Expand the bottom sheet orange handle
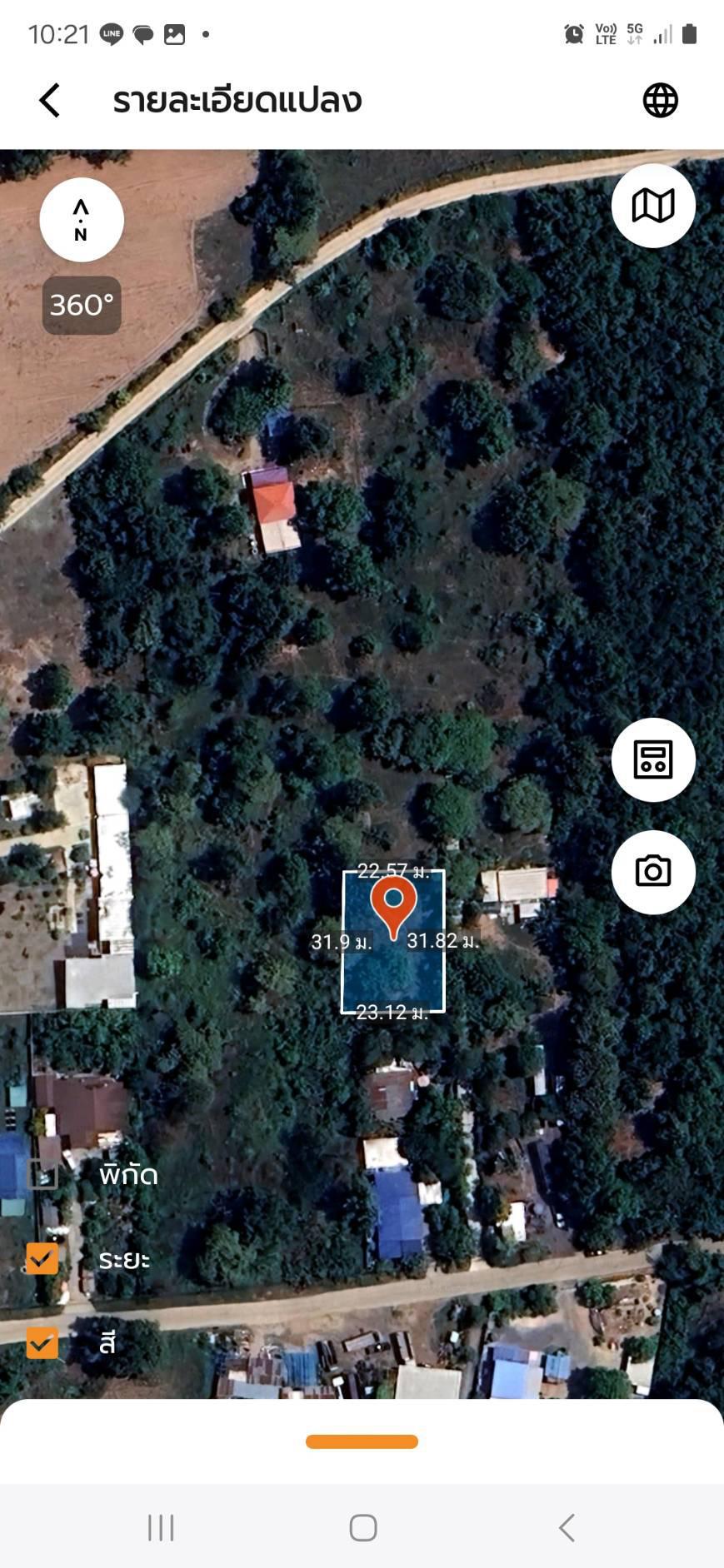 click(x=362, y=1441)
